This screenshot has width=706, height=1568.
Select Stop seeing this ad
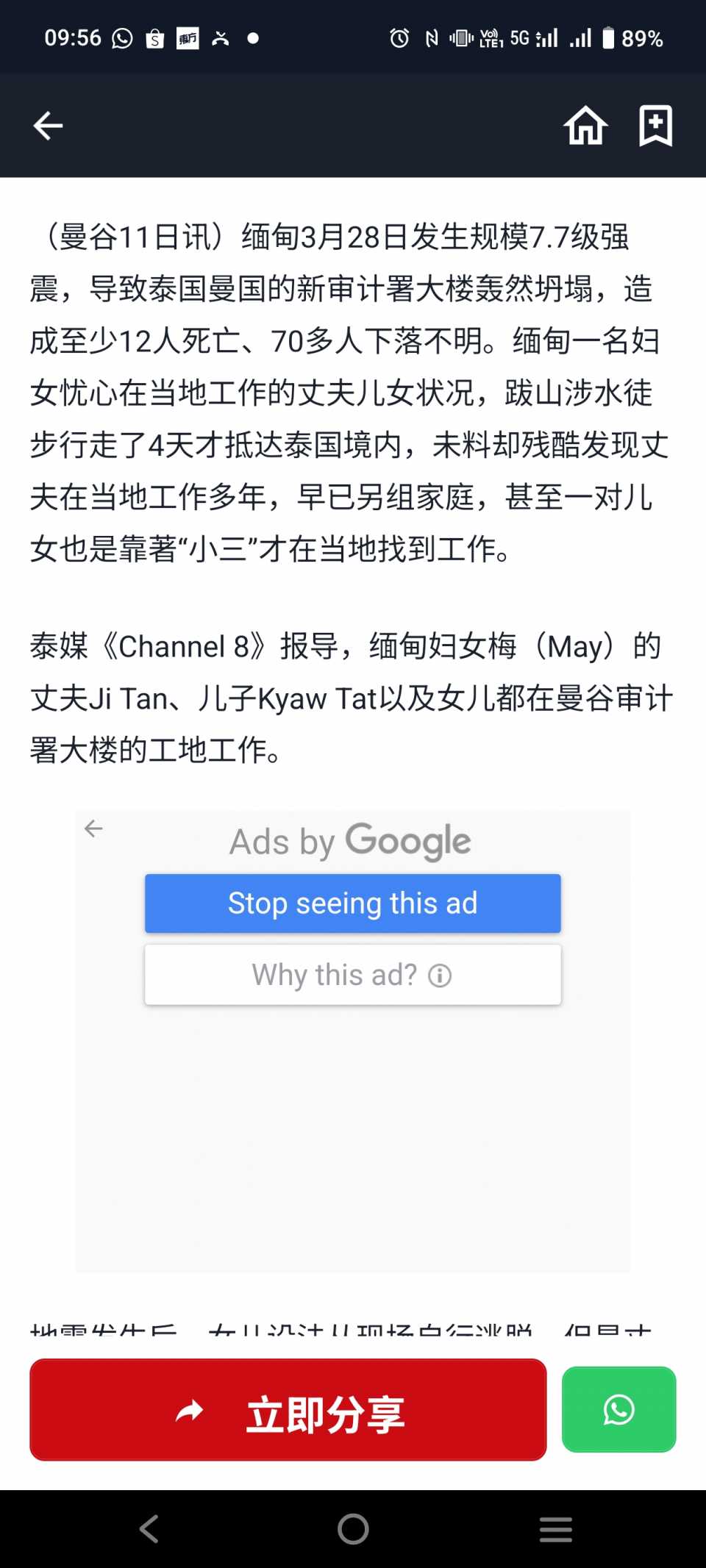(352, 903)
